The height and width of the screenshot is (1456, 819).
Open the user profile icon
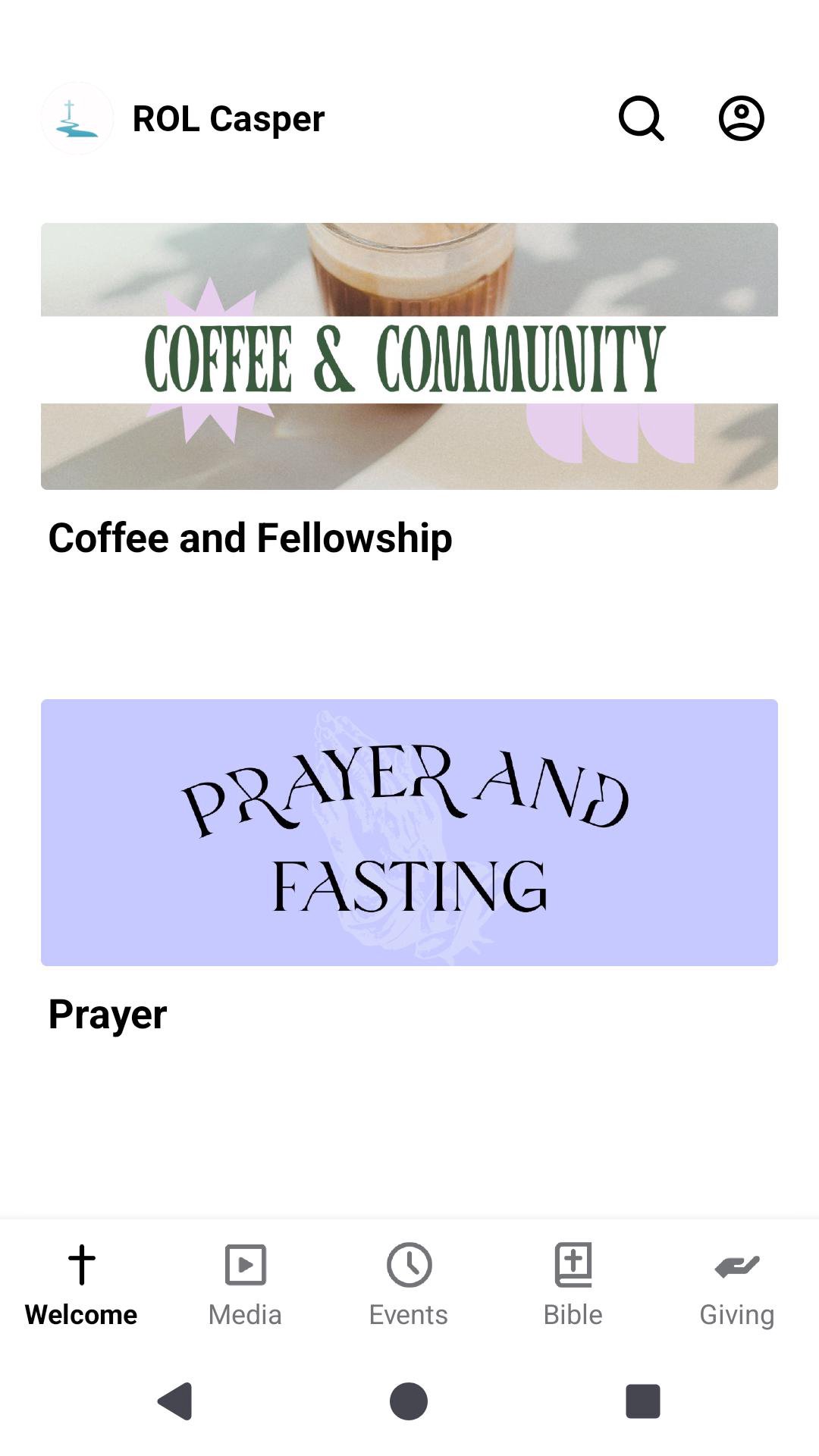[x=741, y=118]
